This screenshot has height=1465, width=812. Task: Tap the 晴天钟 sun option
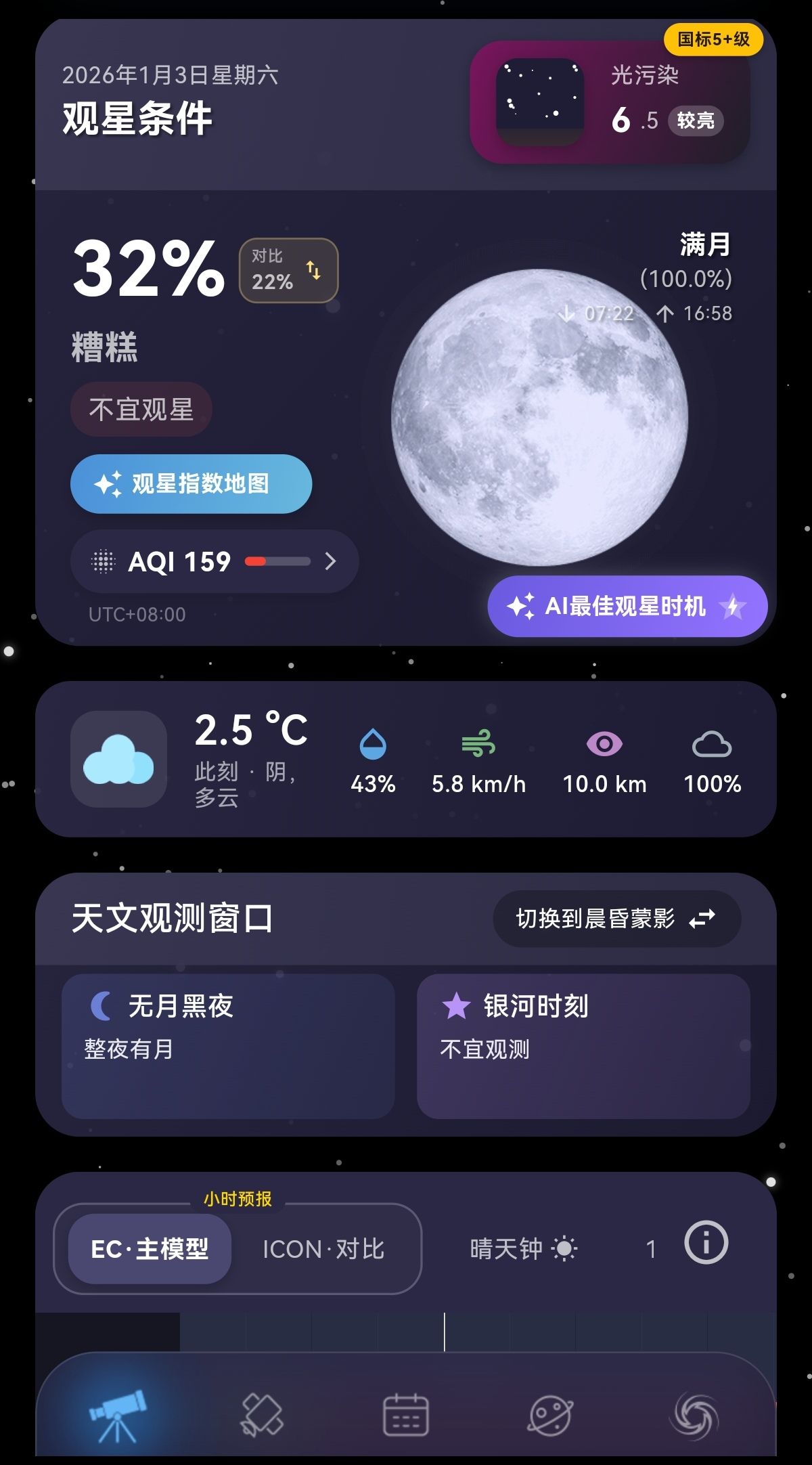tap(524, 1249)
